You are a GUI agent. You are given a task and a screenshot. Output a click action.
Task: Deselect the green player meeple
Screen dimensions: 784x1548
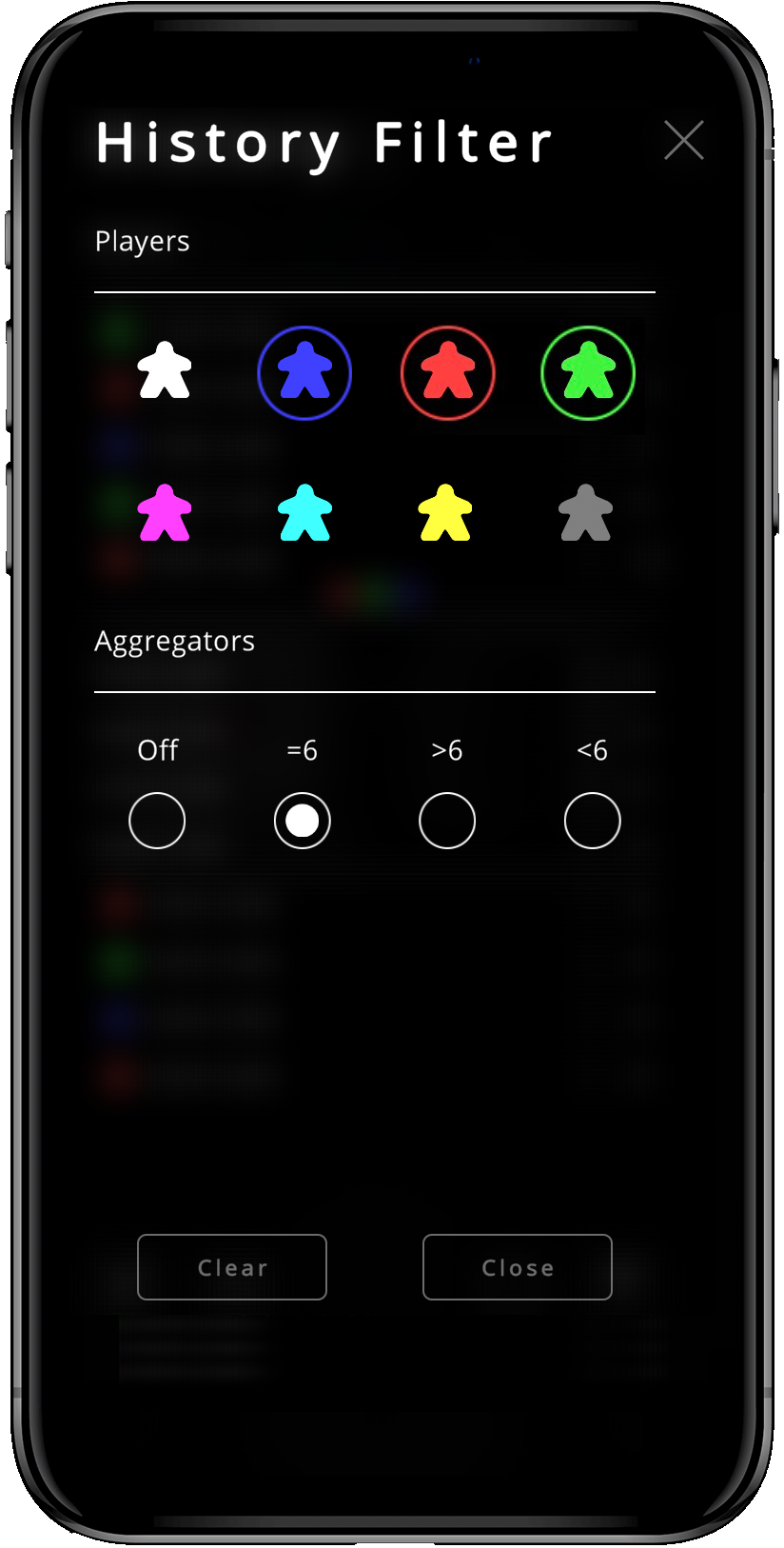(x=588, y=373)
